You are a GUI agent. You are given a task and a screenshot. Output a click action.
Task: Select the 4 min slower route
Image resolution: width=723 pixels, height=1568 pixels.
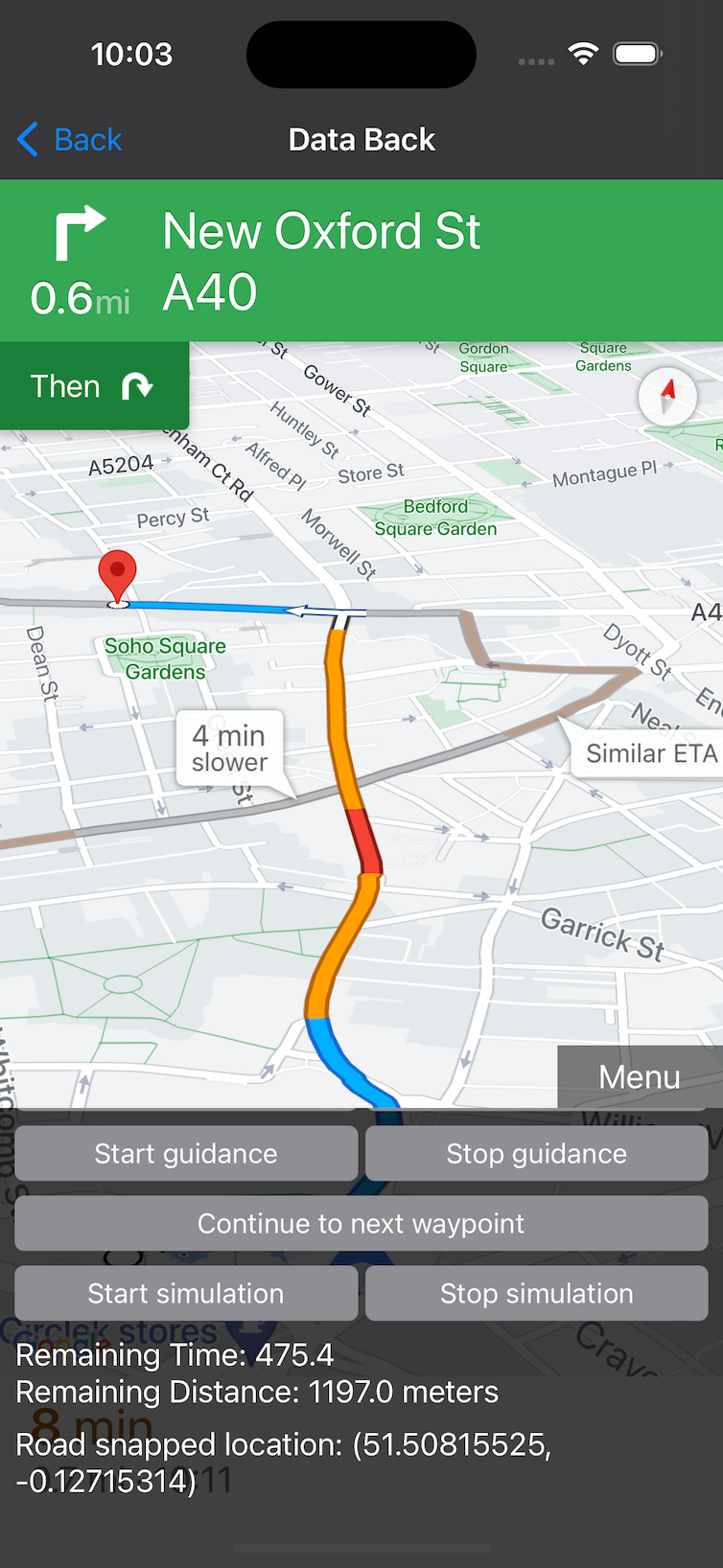pyautogui.click(x=229, y=749)
